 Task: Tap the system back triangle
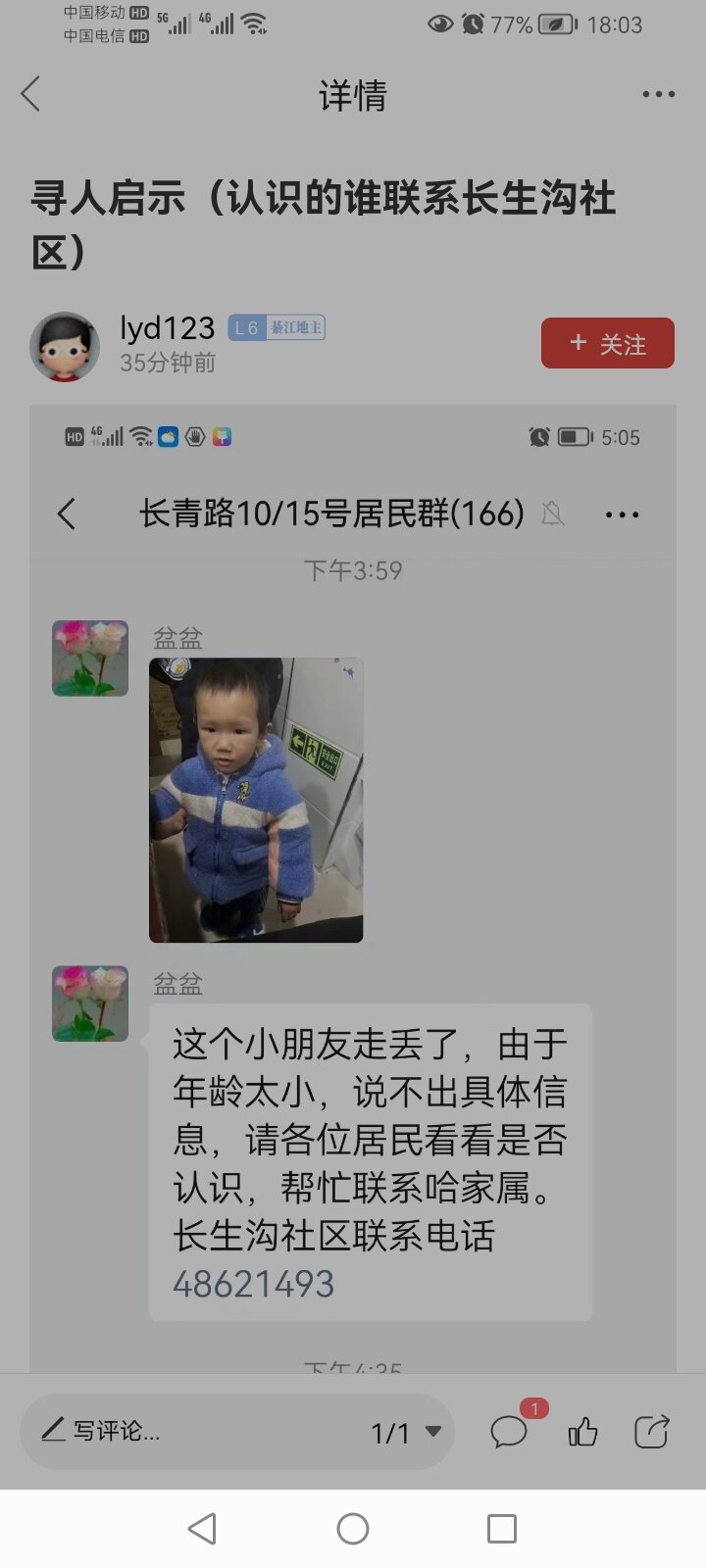[203, 1528]
